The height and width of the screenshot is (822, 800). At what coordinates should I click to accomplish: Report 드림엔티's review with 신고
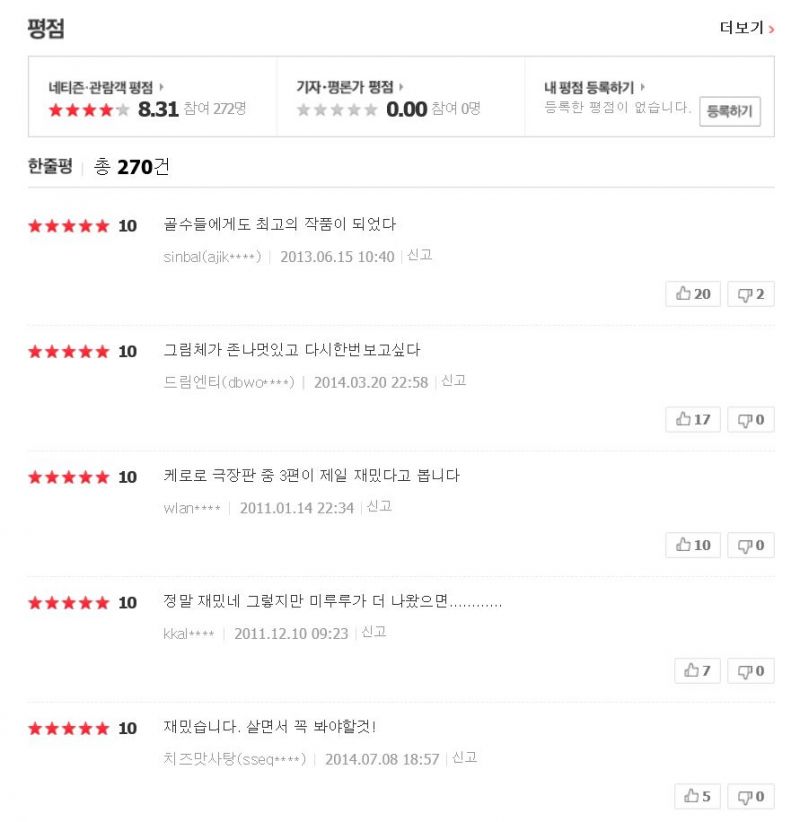coord(453,381)
